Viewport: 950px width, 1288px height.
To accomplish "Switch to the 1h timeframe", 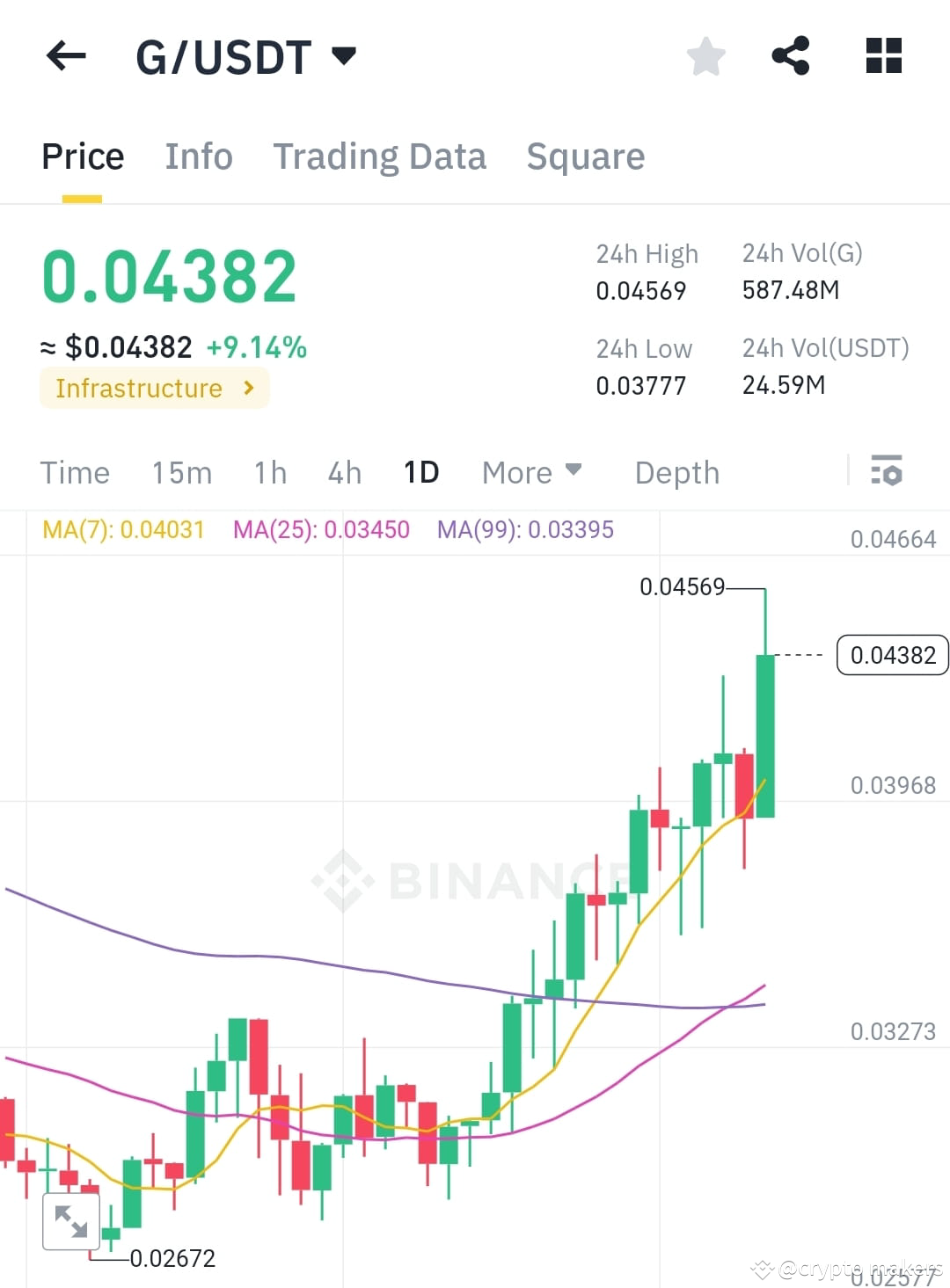I will (269, 472).
